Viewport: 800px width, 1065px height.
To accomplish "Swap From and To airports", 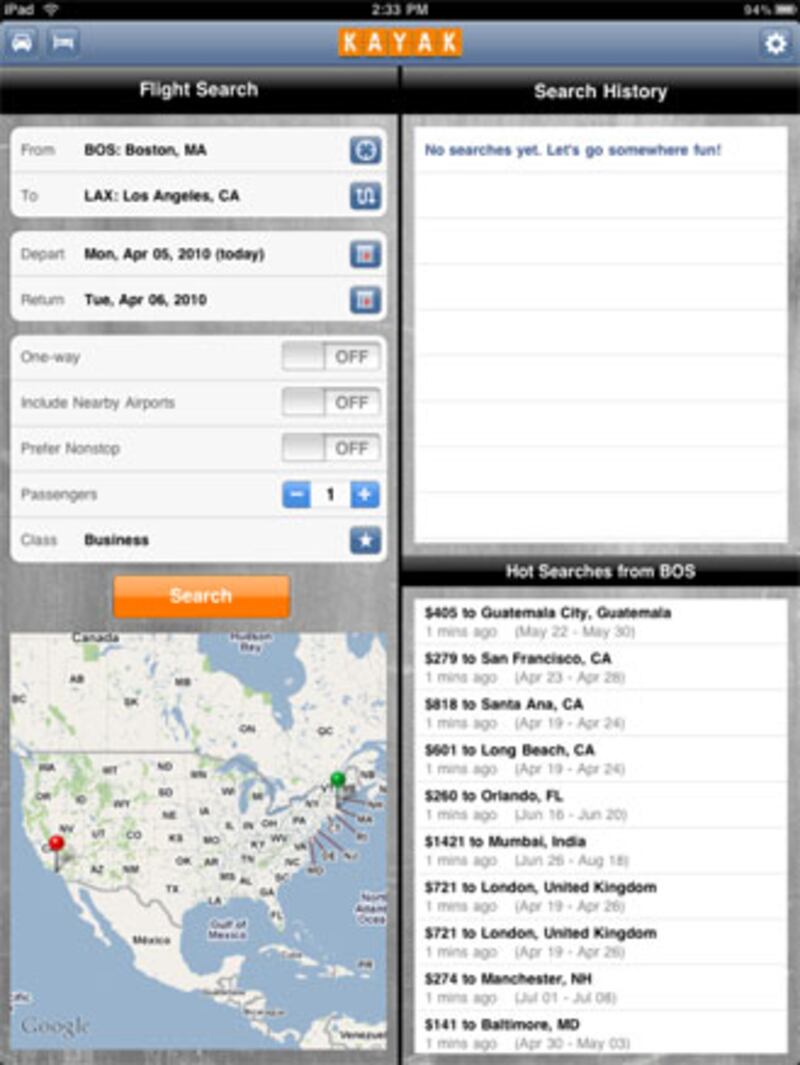I will click(365, 196).
